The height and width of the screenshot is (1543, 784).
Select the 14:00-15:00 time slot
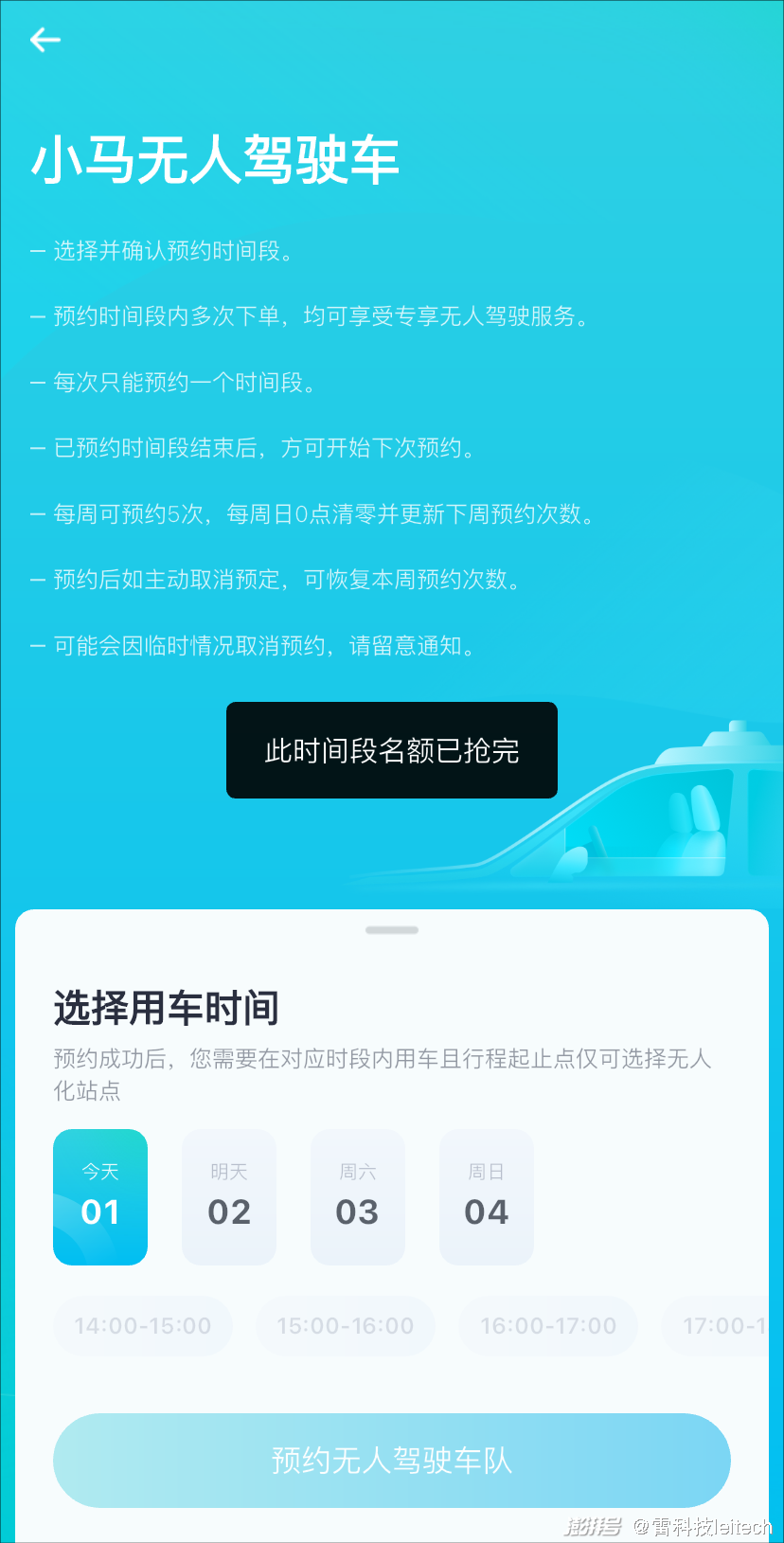coord(143,1326)
